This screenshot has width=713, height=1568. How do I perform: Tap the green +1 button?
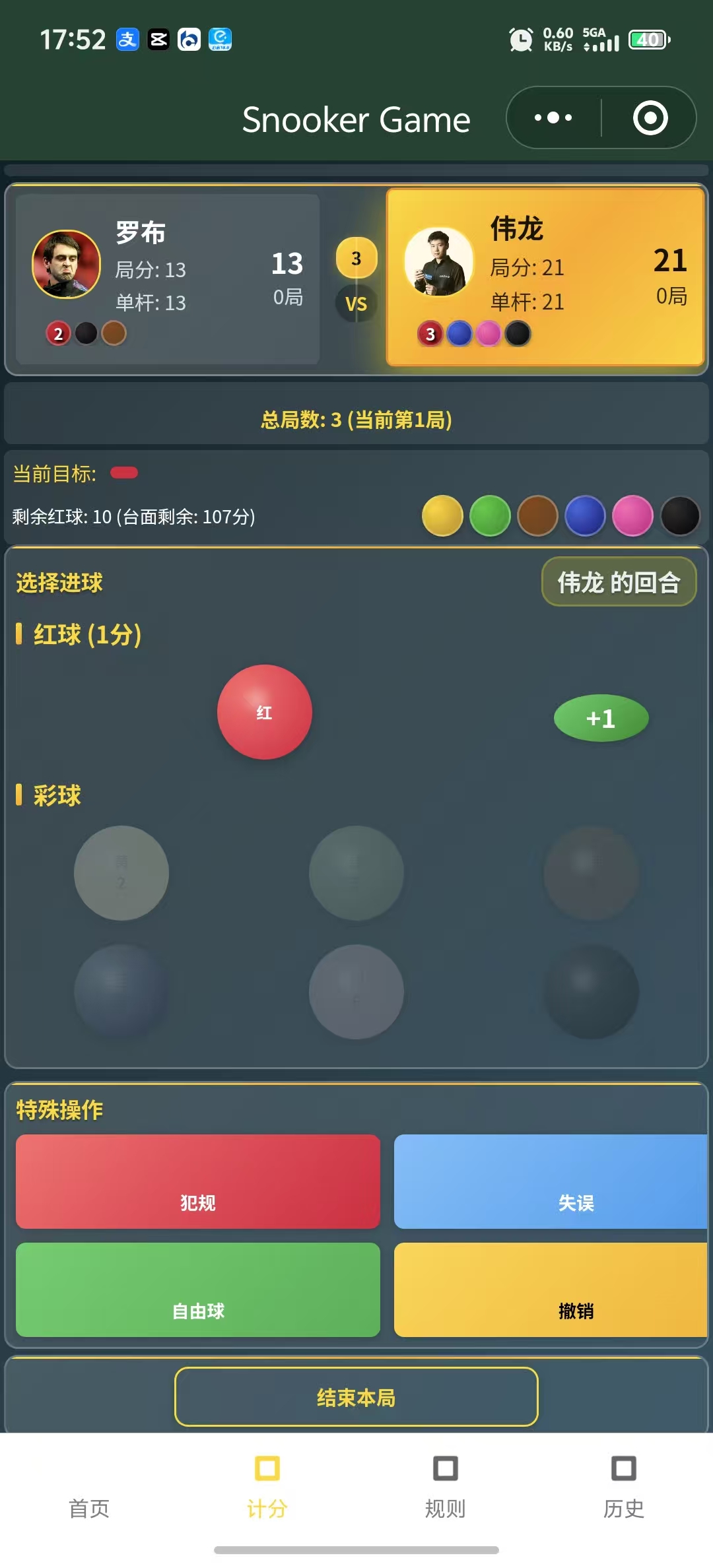pos(601,718)
